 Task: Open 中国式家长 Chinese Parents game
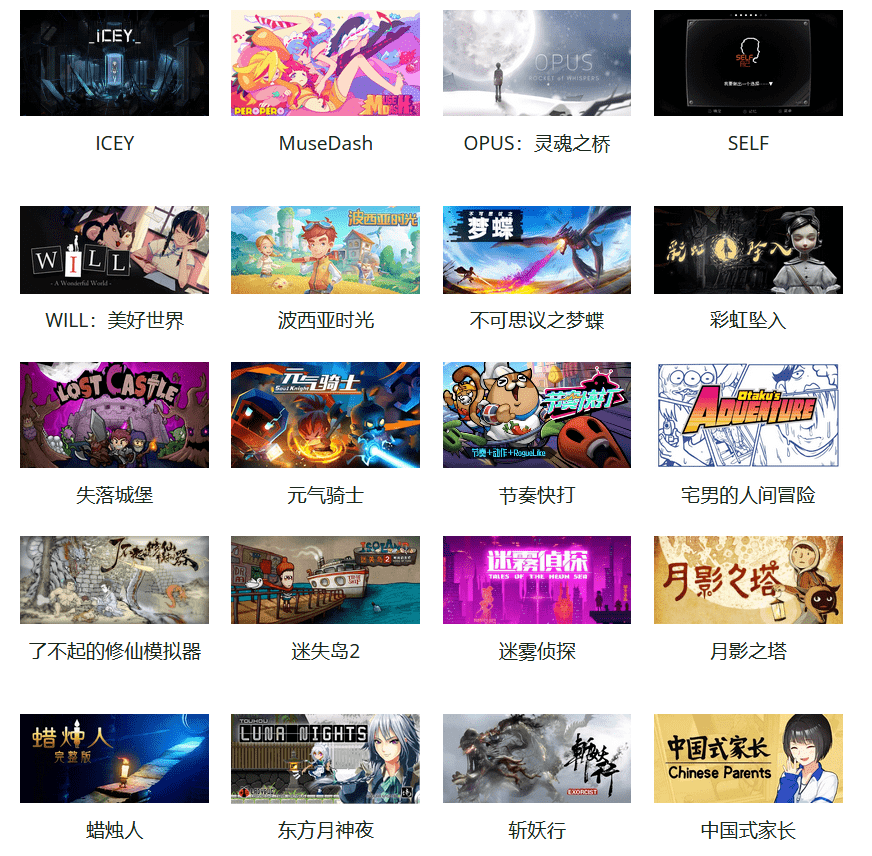[x=748, y=758]
